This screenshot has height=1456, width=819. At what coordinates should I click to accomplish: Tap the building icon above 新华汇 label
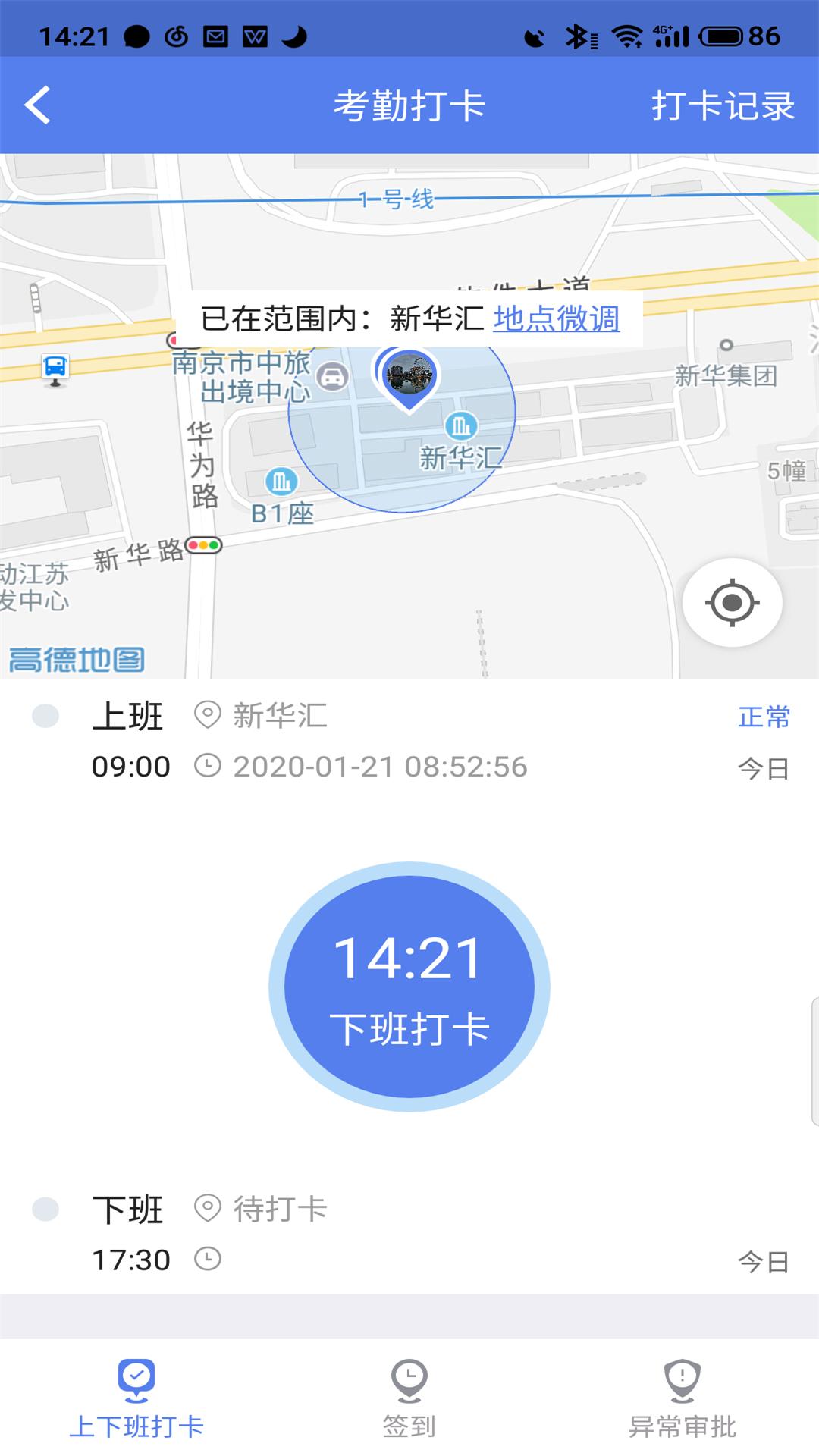(463, 427)
